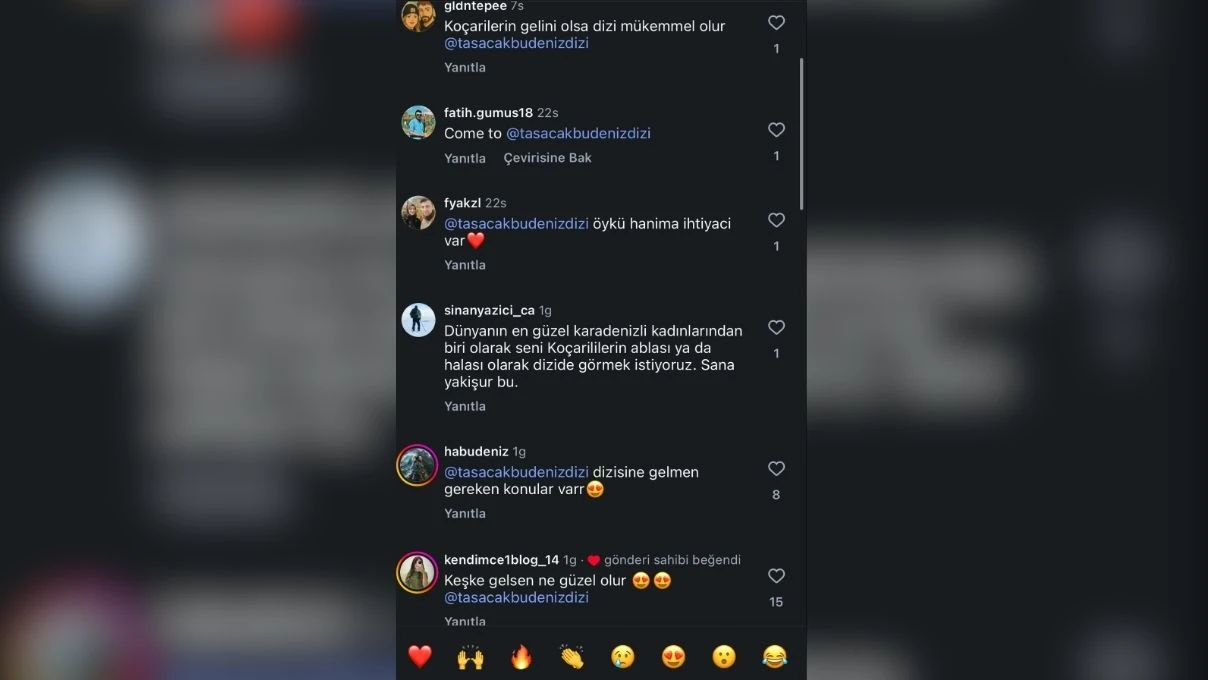Like fatih.gumus18's comment
Screen dimensions: 1208x680
(776, 130)
